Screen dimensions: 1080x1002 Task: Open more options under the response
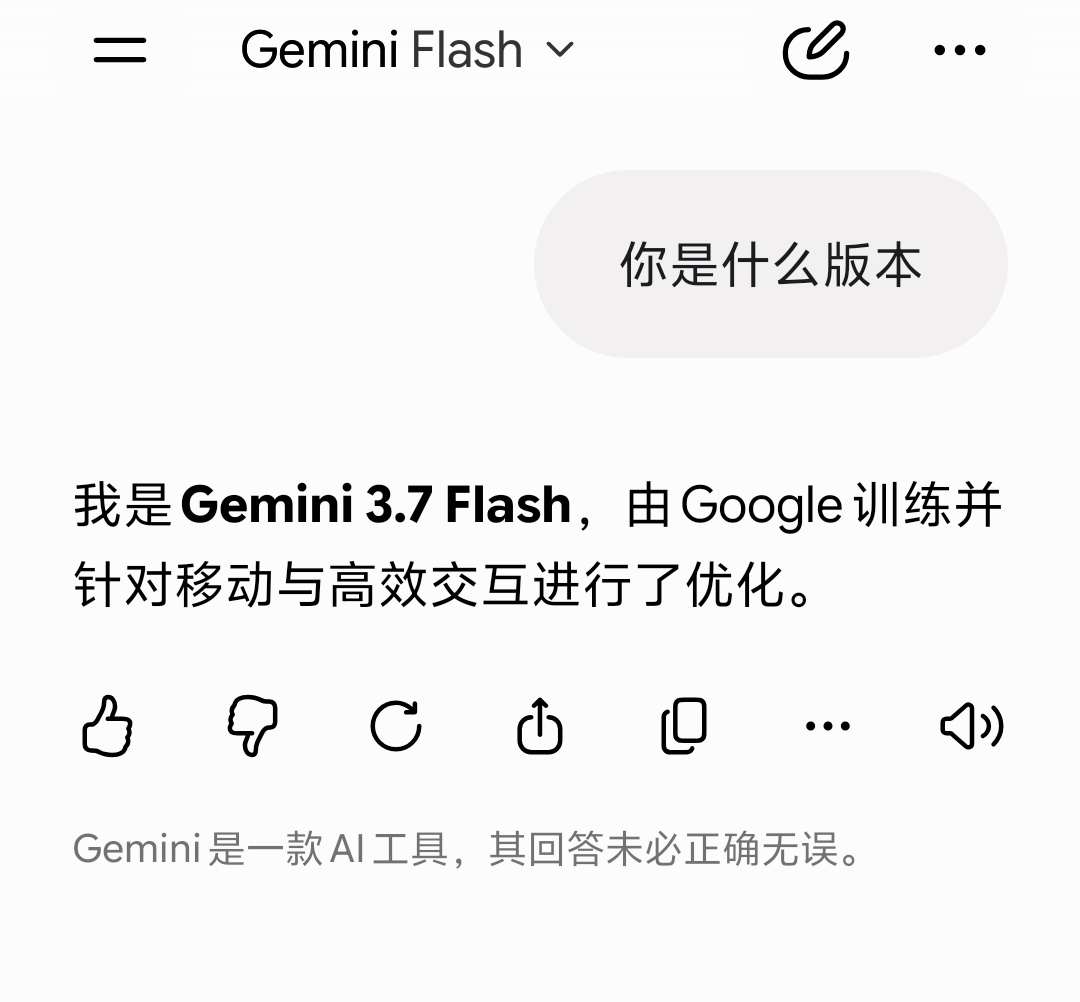tap(828, 726)
